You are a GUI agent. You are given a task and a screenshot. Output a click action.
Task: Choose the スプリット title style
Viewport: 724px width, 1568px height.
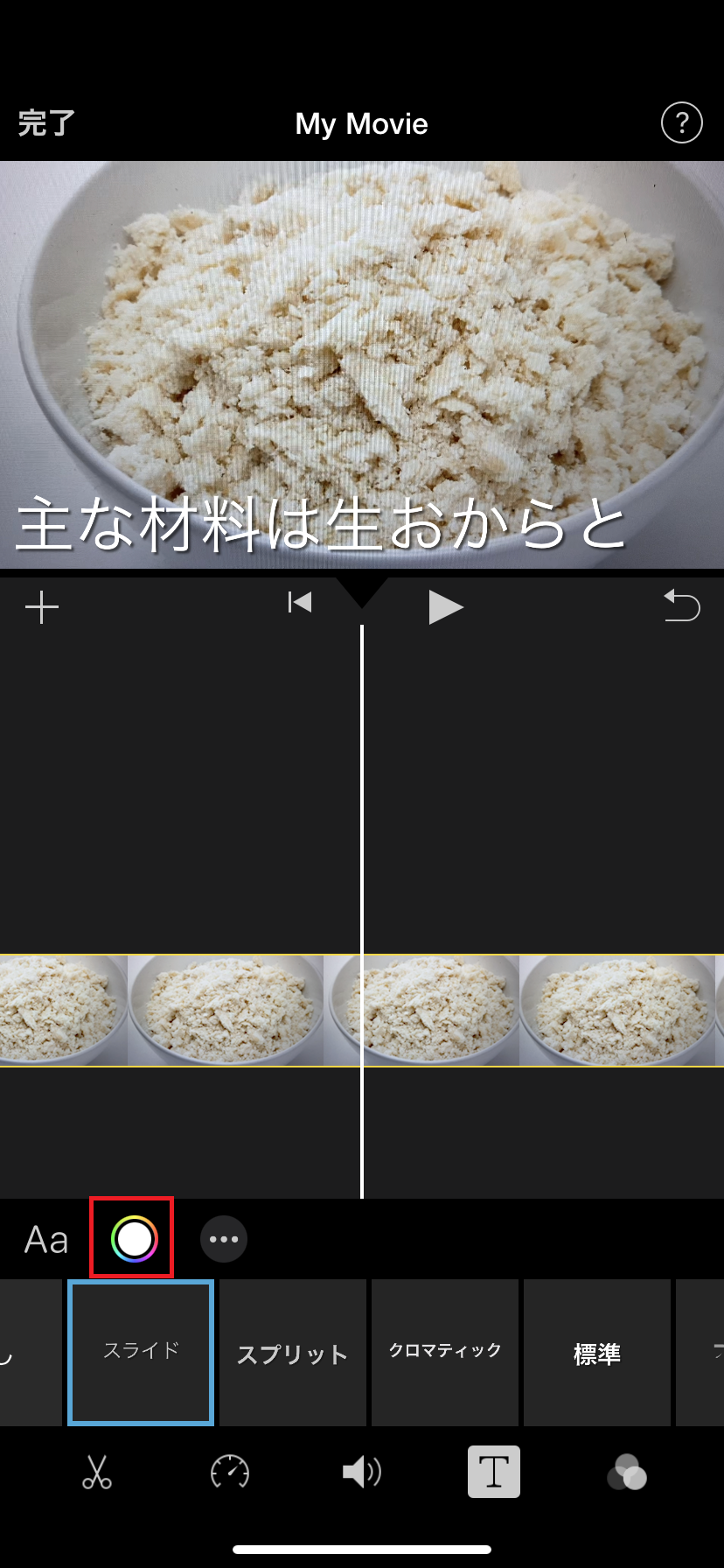(293, 1353)
